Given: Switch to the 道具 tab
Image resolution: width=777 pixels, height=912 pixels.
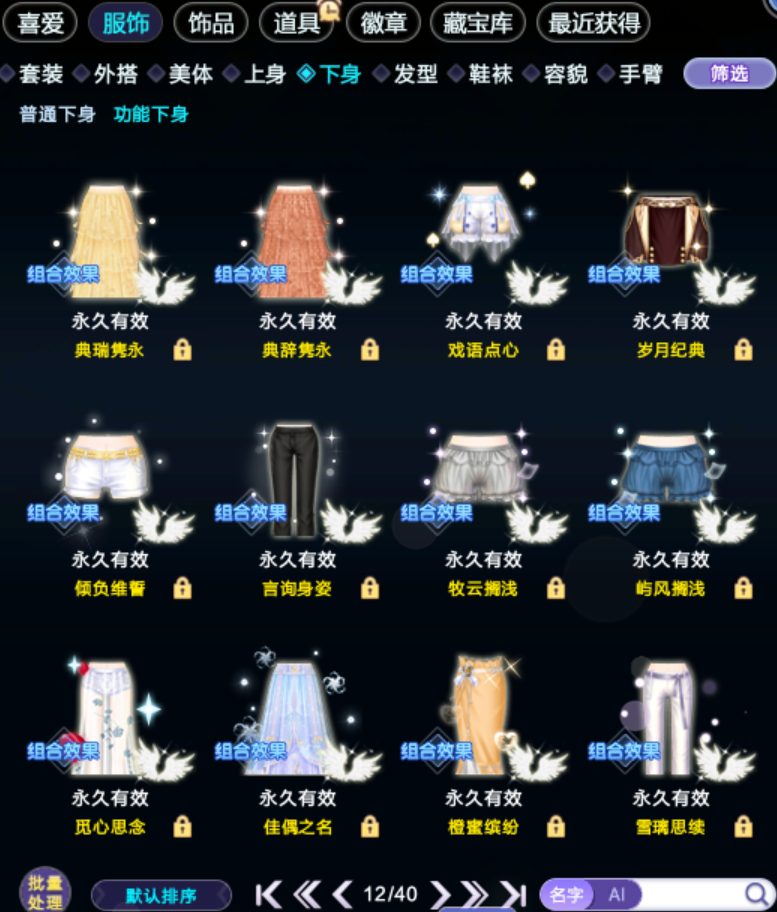Looking at the screenshot, I should tap(297, 23).
